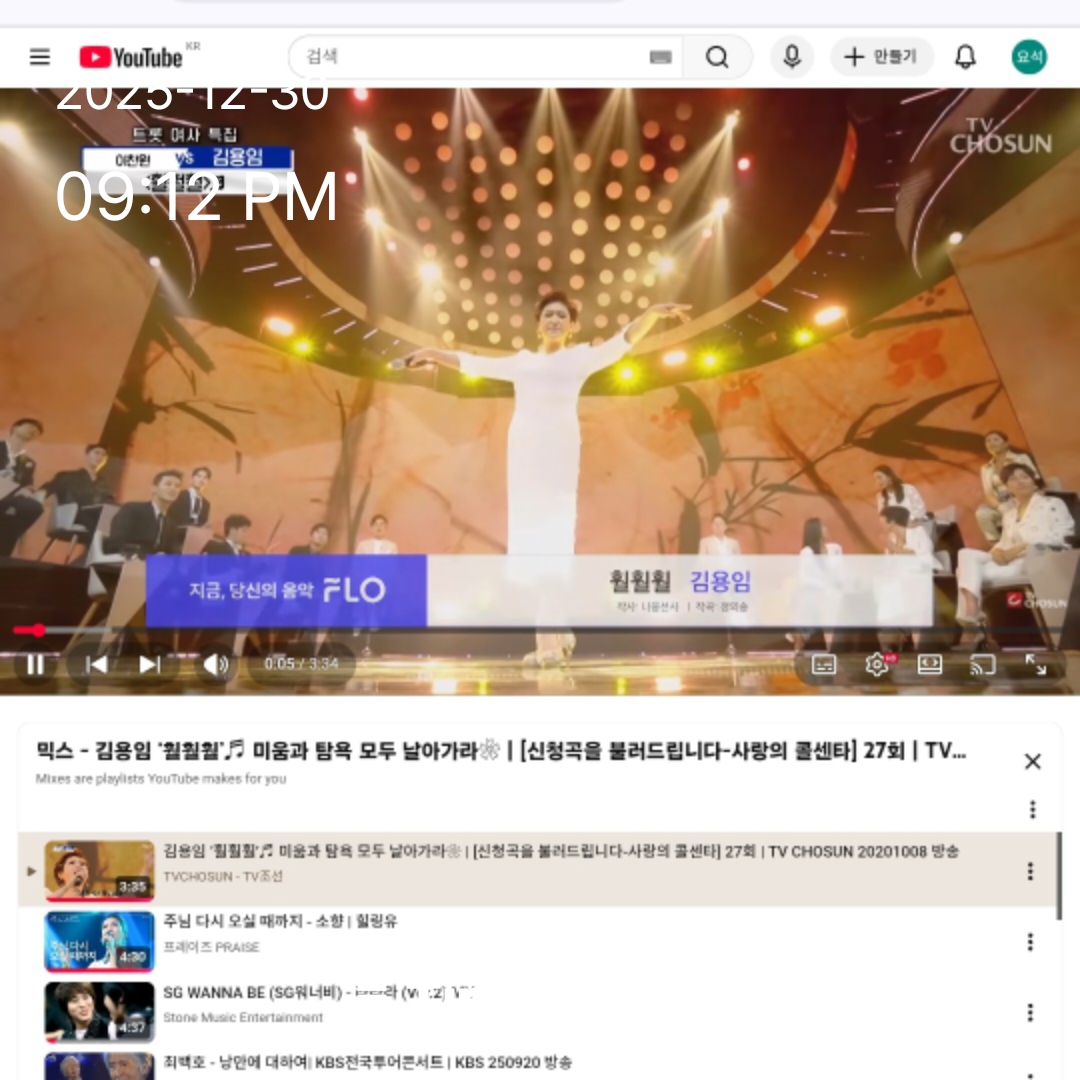Viewport: 1080px width, 1080px height.
Task: Start voice search with the microphone
Action: (x=792, y=56)
